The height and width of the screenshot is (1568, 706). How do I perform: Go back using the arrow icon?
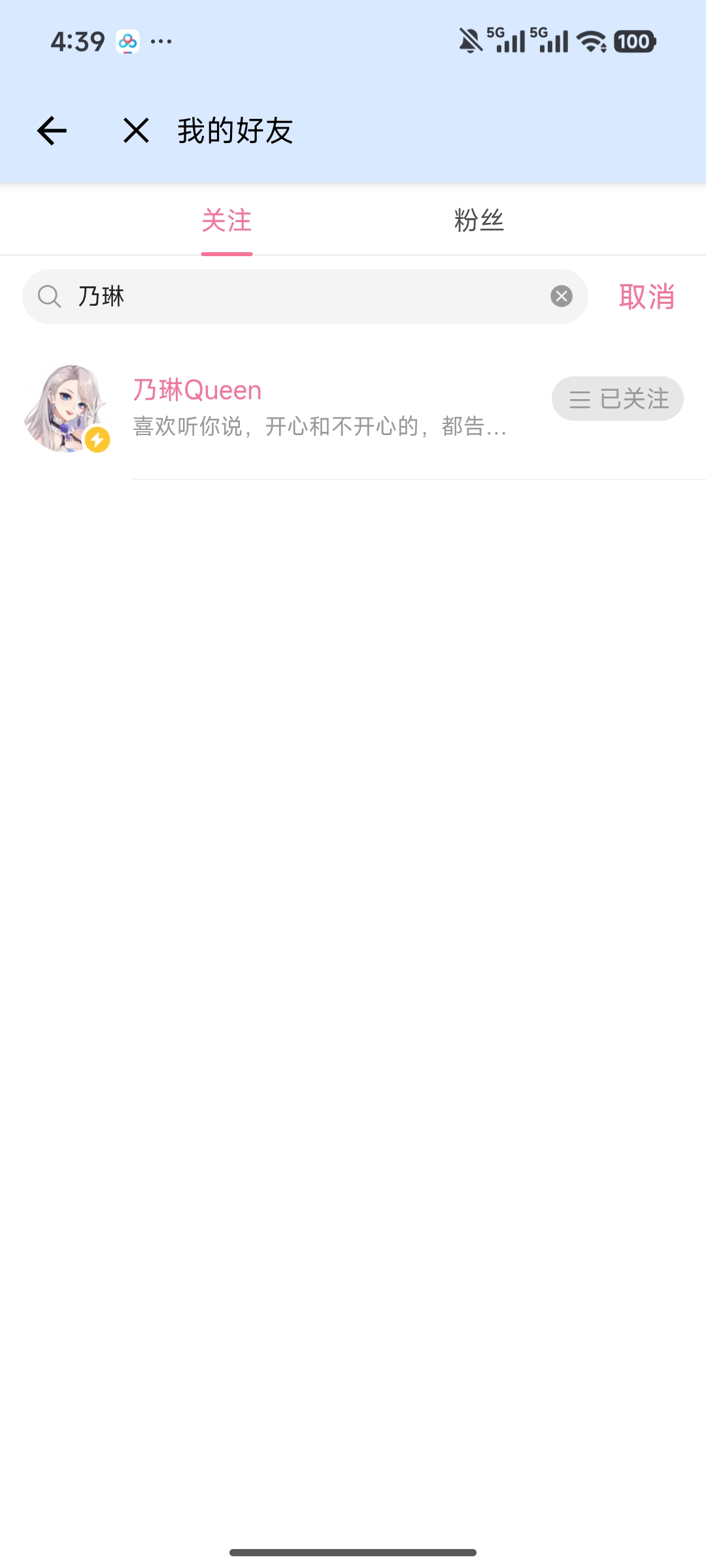(52, 131)
